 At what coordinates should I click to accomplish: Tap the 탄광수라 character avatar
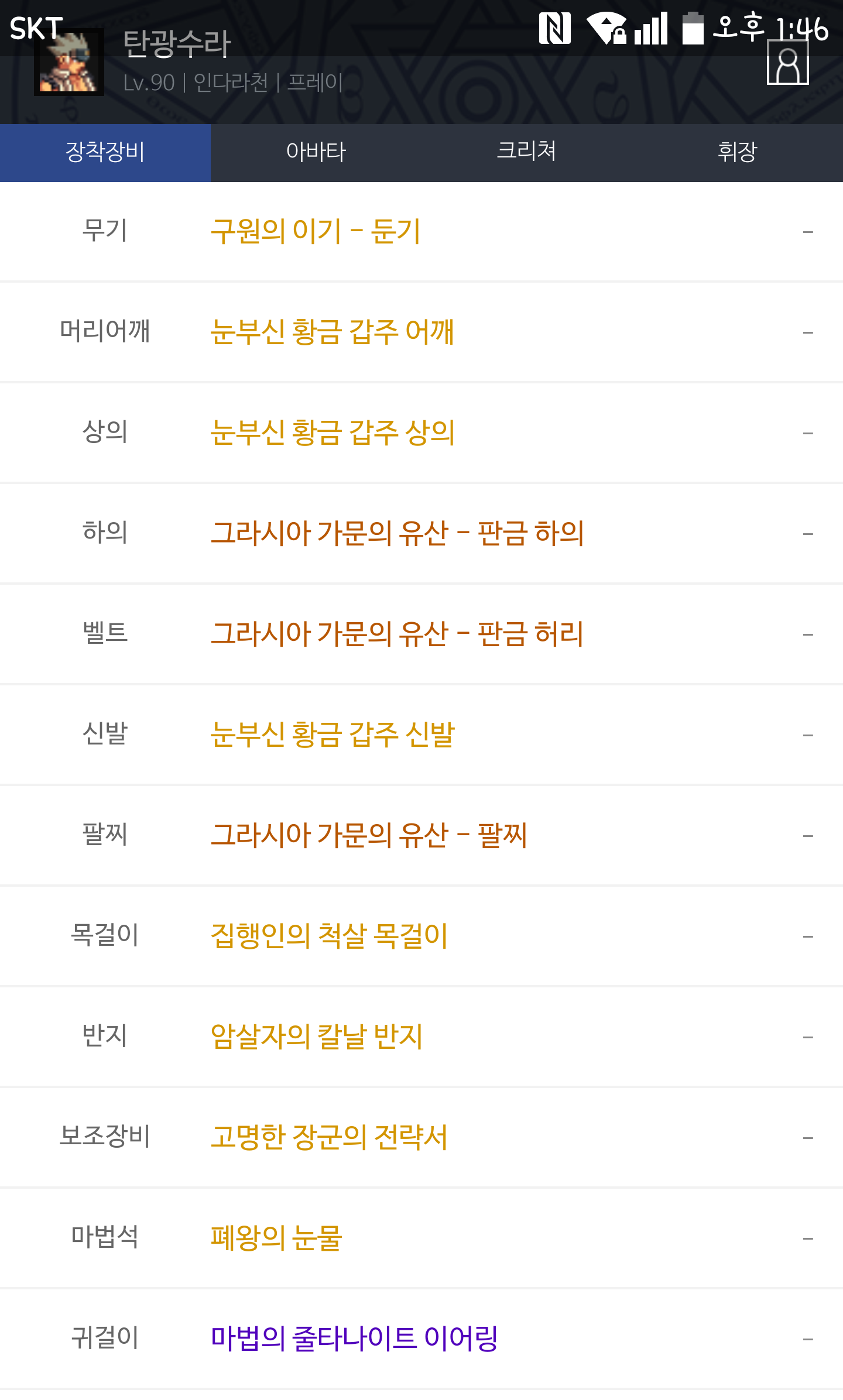(x=69, y=63)
